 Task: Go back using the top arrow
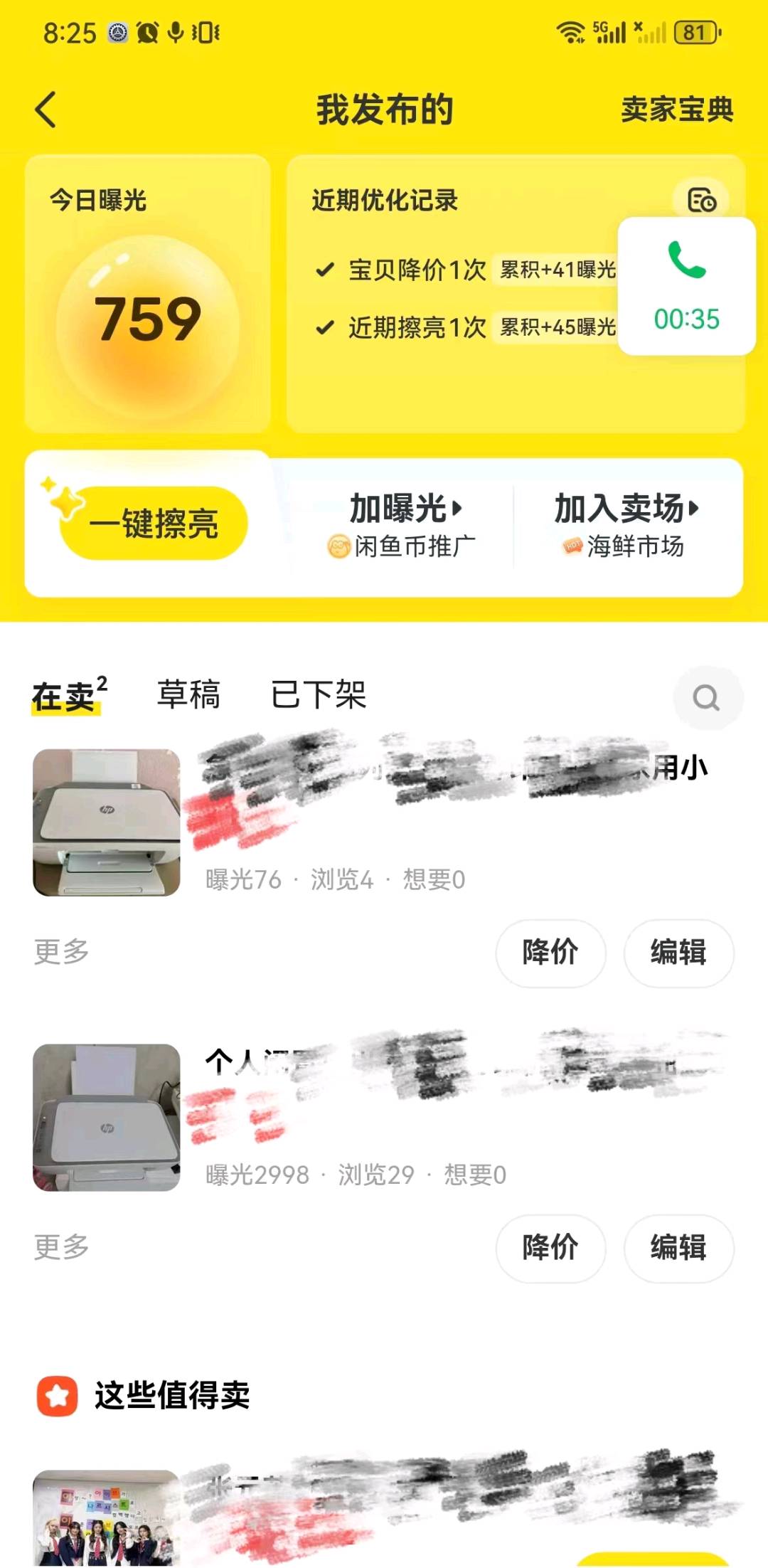pos(46,110)
